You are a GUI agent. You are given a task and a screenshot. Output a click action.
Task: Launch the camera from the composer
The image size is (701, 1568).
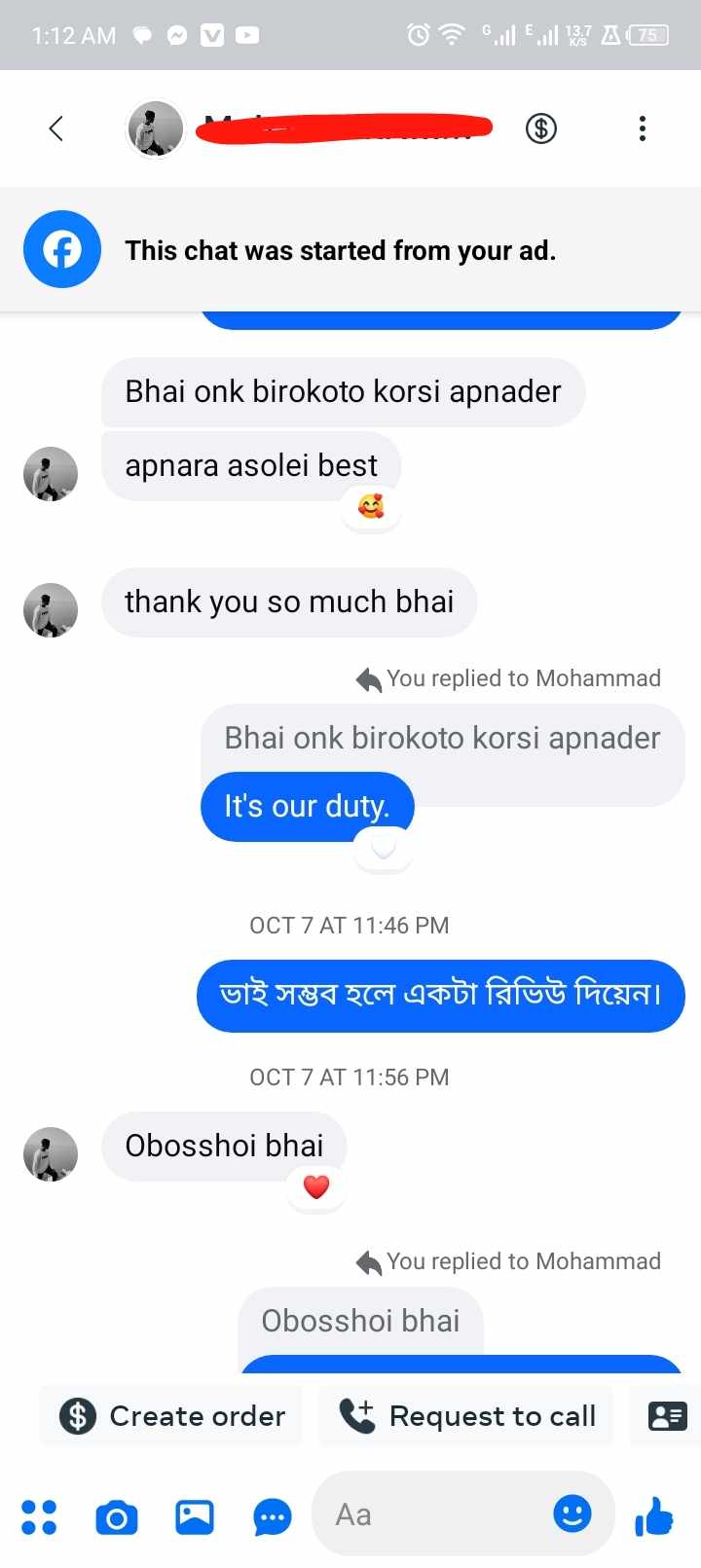(x=117, y=1516)
